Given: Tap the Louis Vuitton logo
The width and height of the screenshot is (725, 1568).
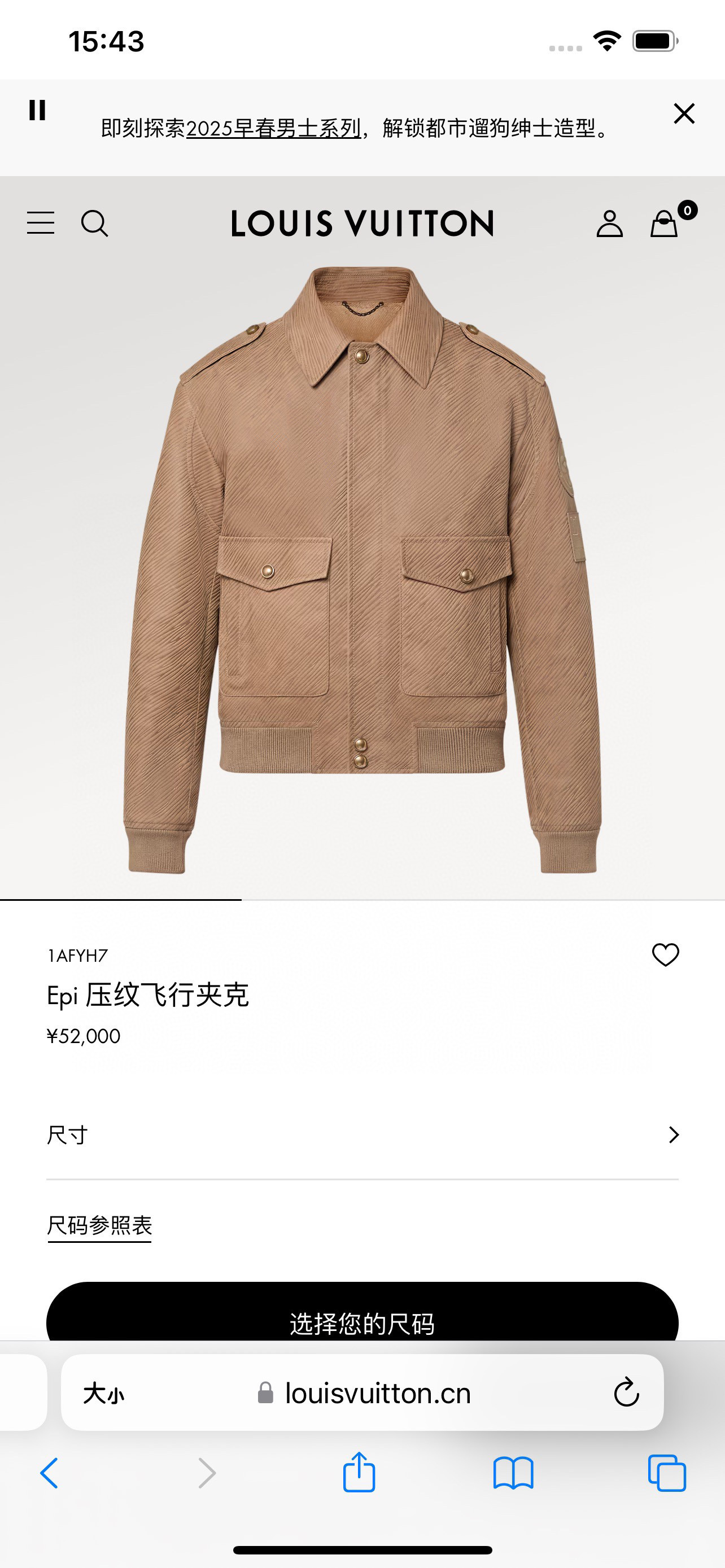Looking at the screenshot, I should pos(362,224).
